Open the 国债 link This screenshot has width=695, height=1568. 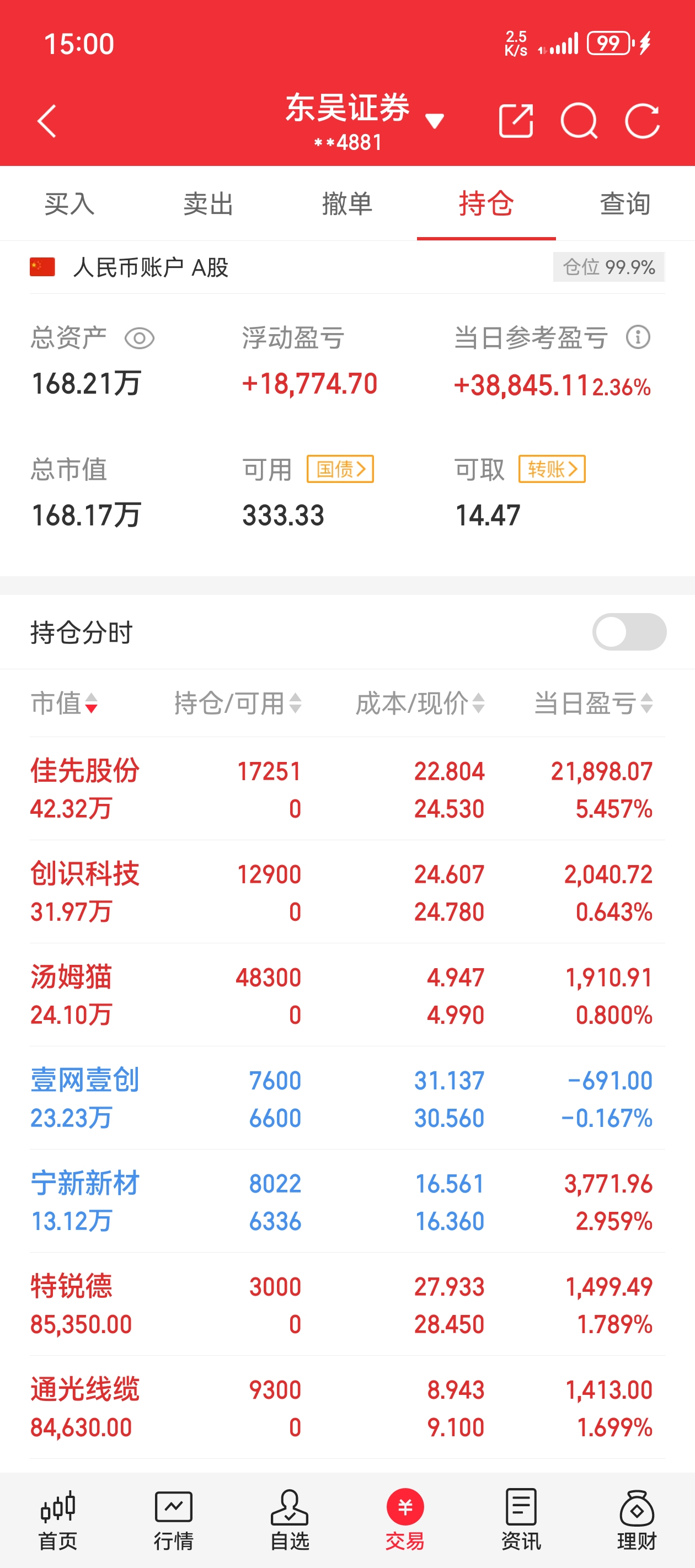(x=340, y=469)
